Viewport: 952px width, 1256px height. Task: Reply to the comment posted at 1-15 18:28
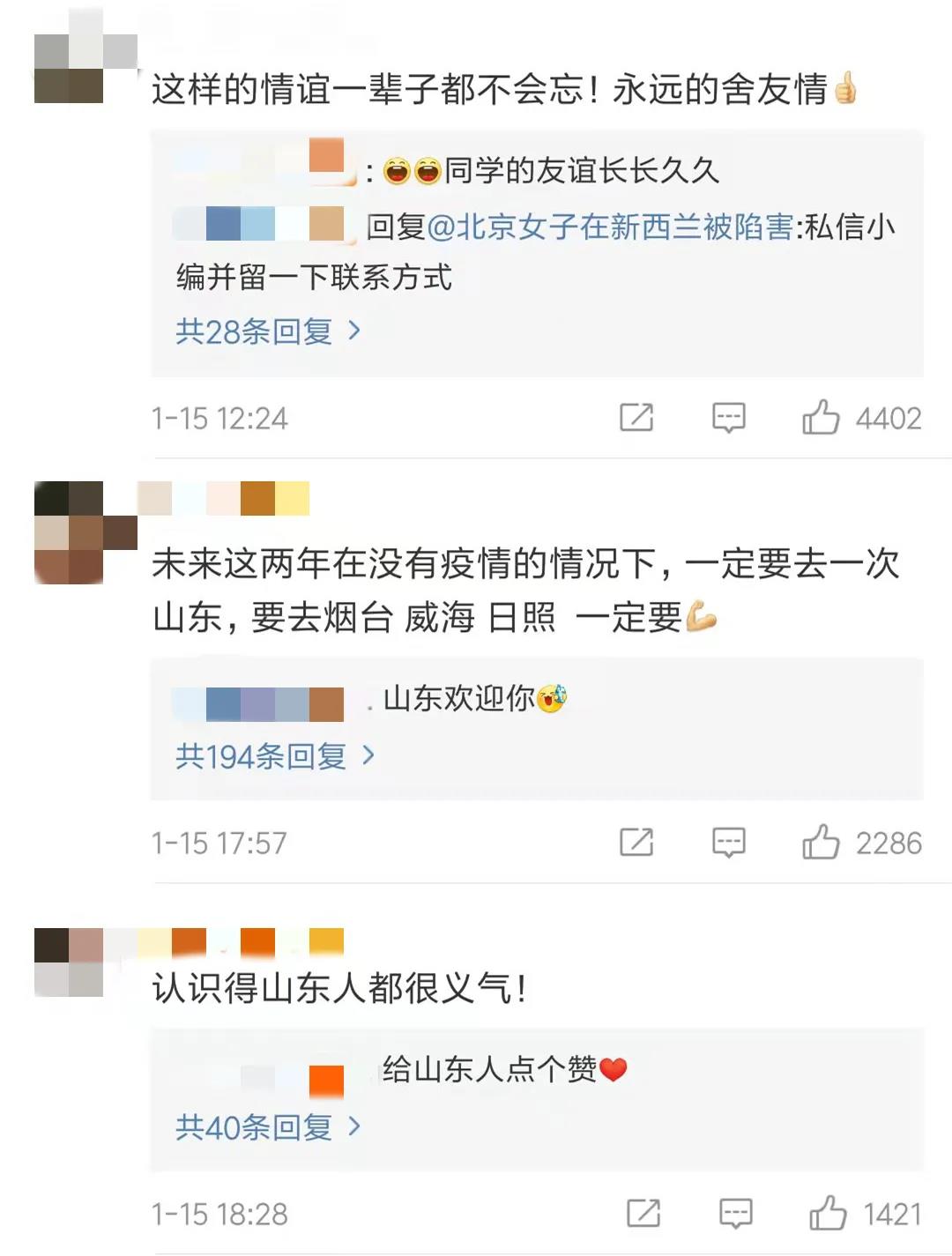pyautogui.click(x=735, y=1214)
